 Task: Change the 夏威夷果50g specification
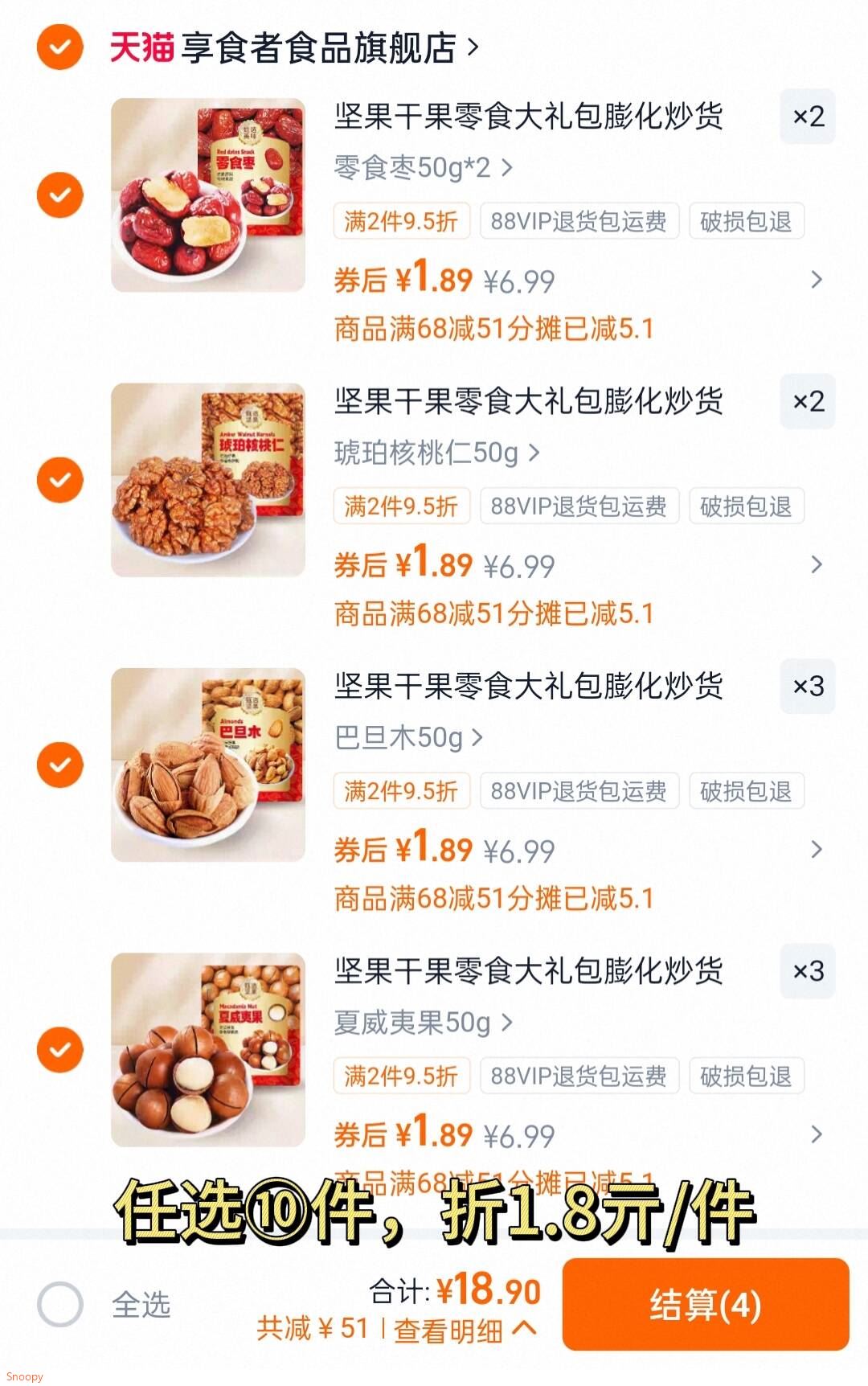point(423,1023)
